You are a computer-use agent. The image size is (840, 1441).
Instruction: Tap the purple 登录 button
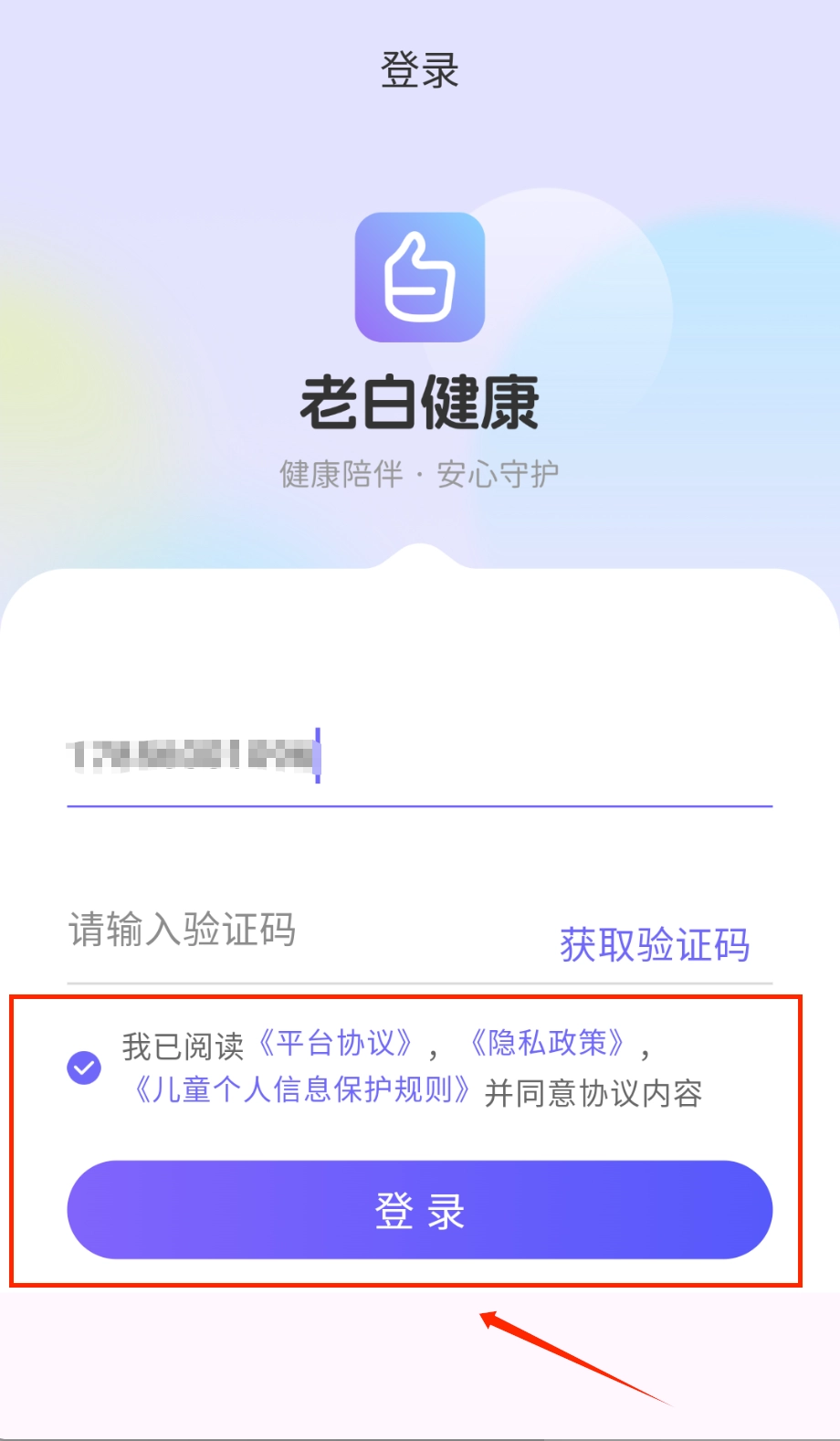coord(419,1210)
